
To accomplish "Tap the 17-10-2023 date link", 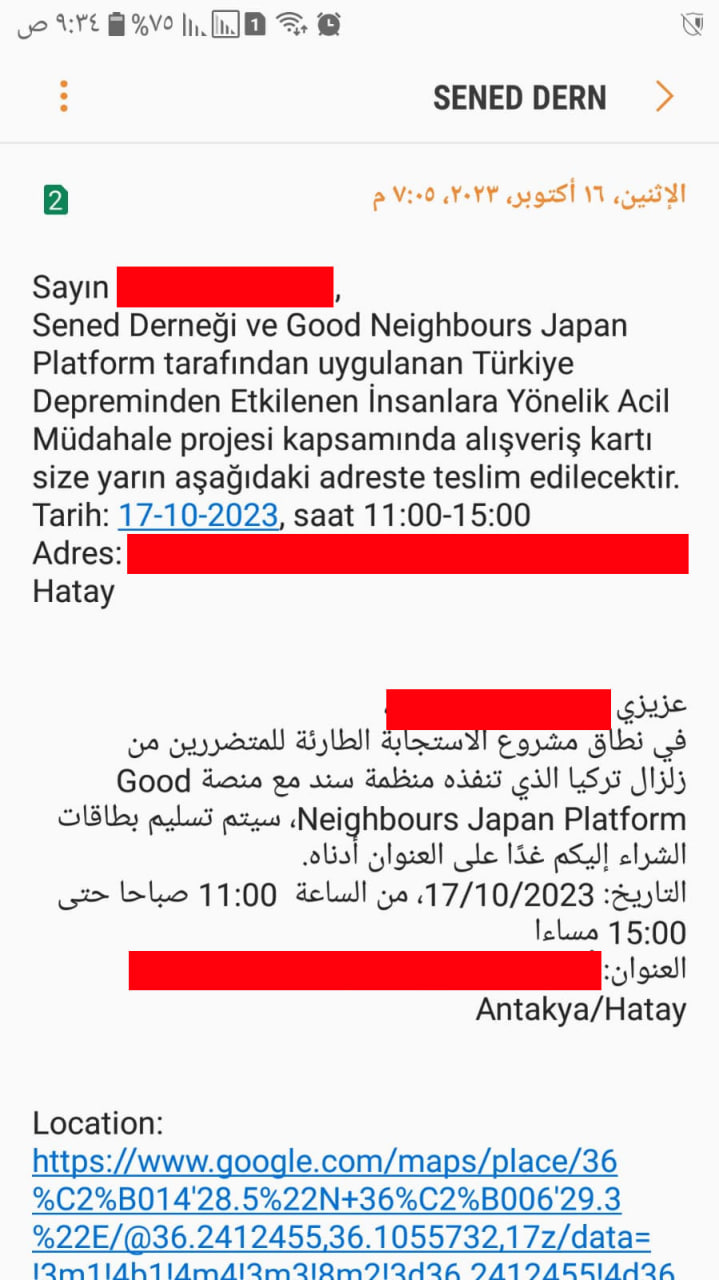I will [x=198, y=516].
